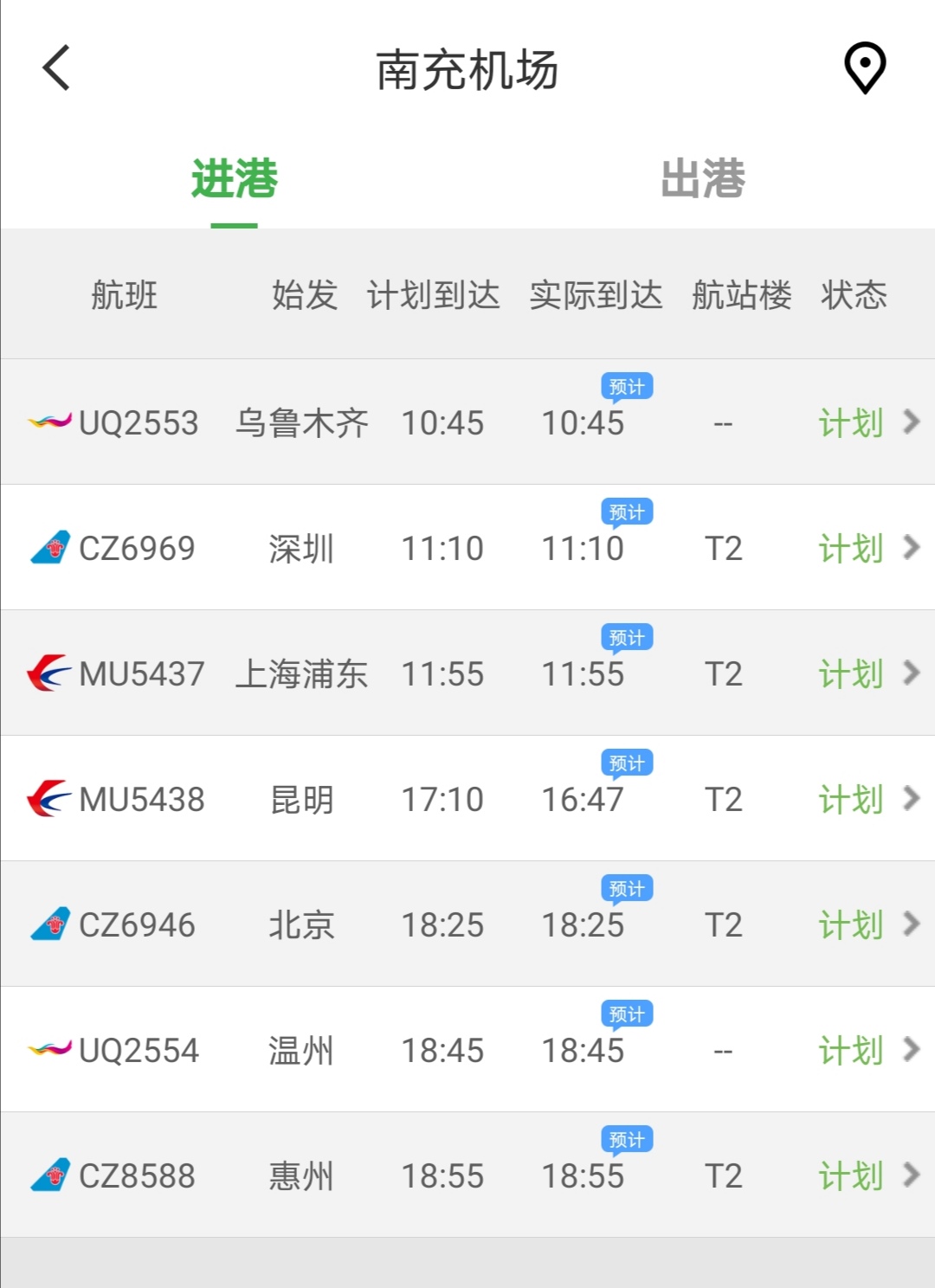Go back from the 南充机场 page
This screenshot has height=1288, width=935.
point(56,68)
